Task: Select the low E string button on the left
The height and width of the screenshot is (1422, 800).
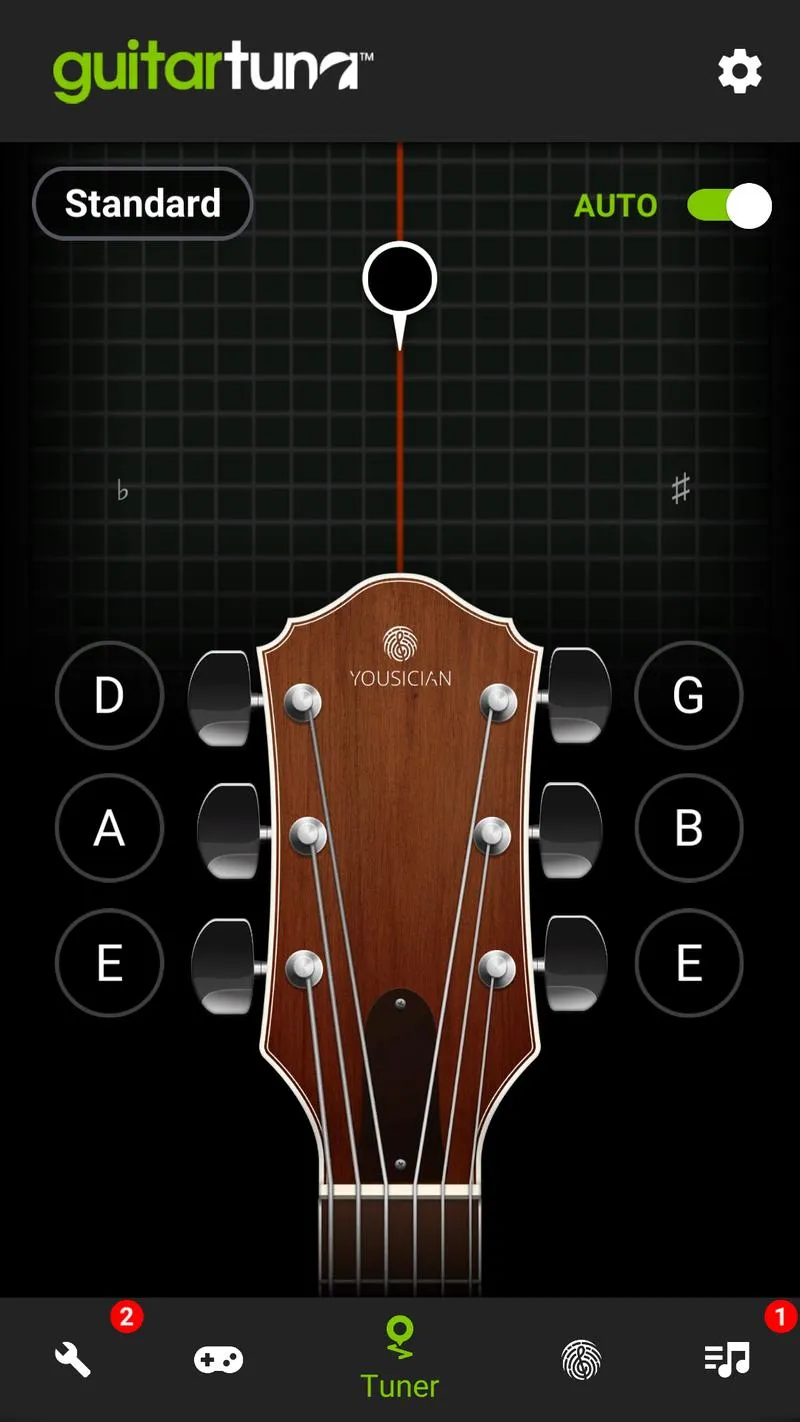Action: click(109, 962)
